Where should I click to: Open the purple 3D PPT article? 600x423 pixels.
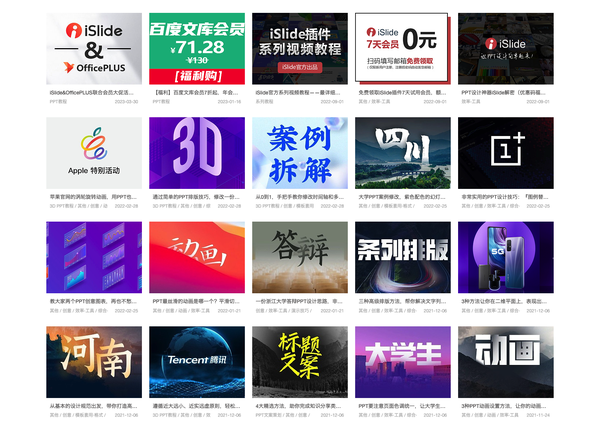tap(197, 153)
